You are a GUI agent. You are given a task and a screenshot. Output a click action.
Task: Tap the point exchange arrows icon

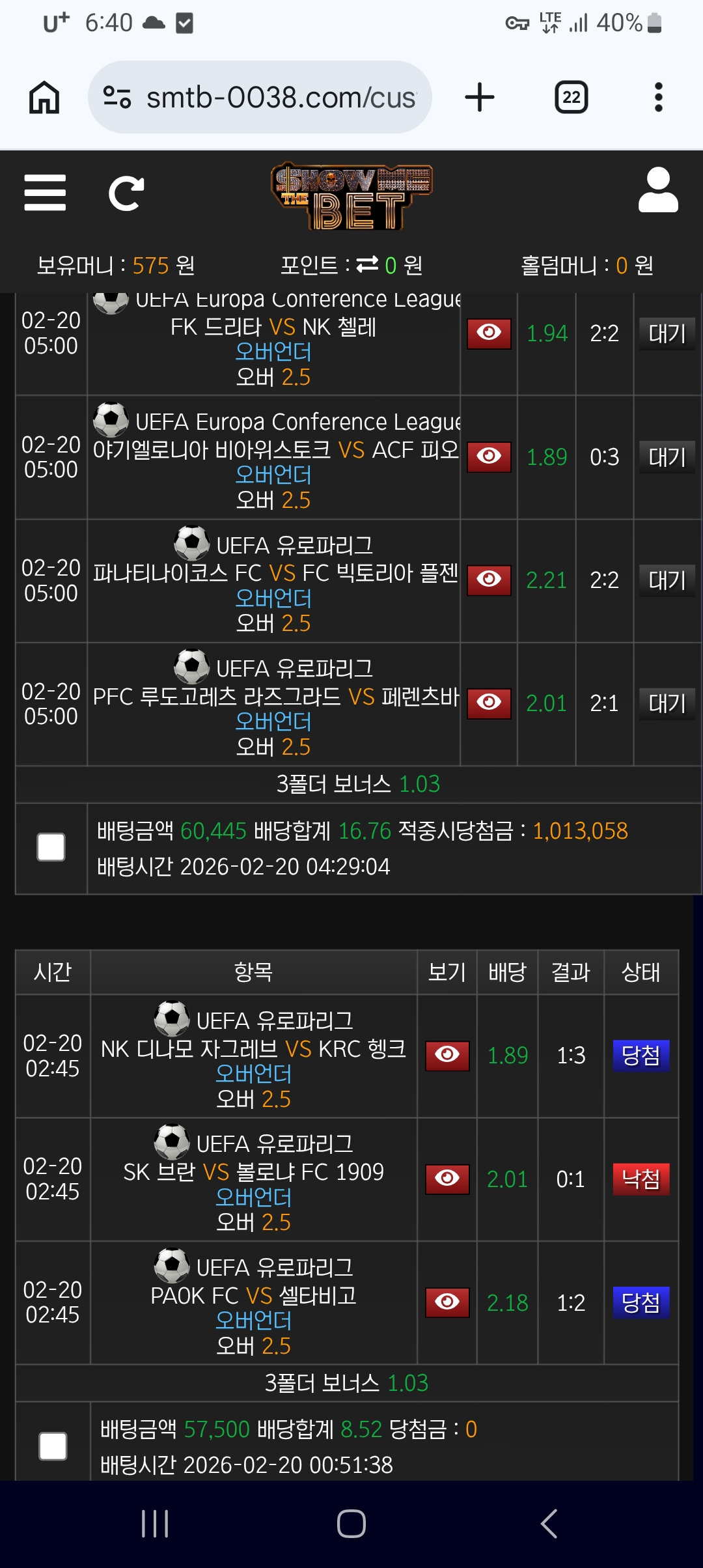[367, 264]
